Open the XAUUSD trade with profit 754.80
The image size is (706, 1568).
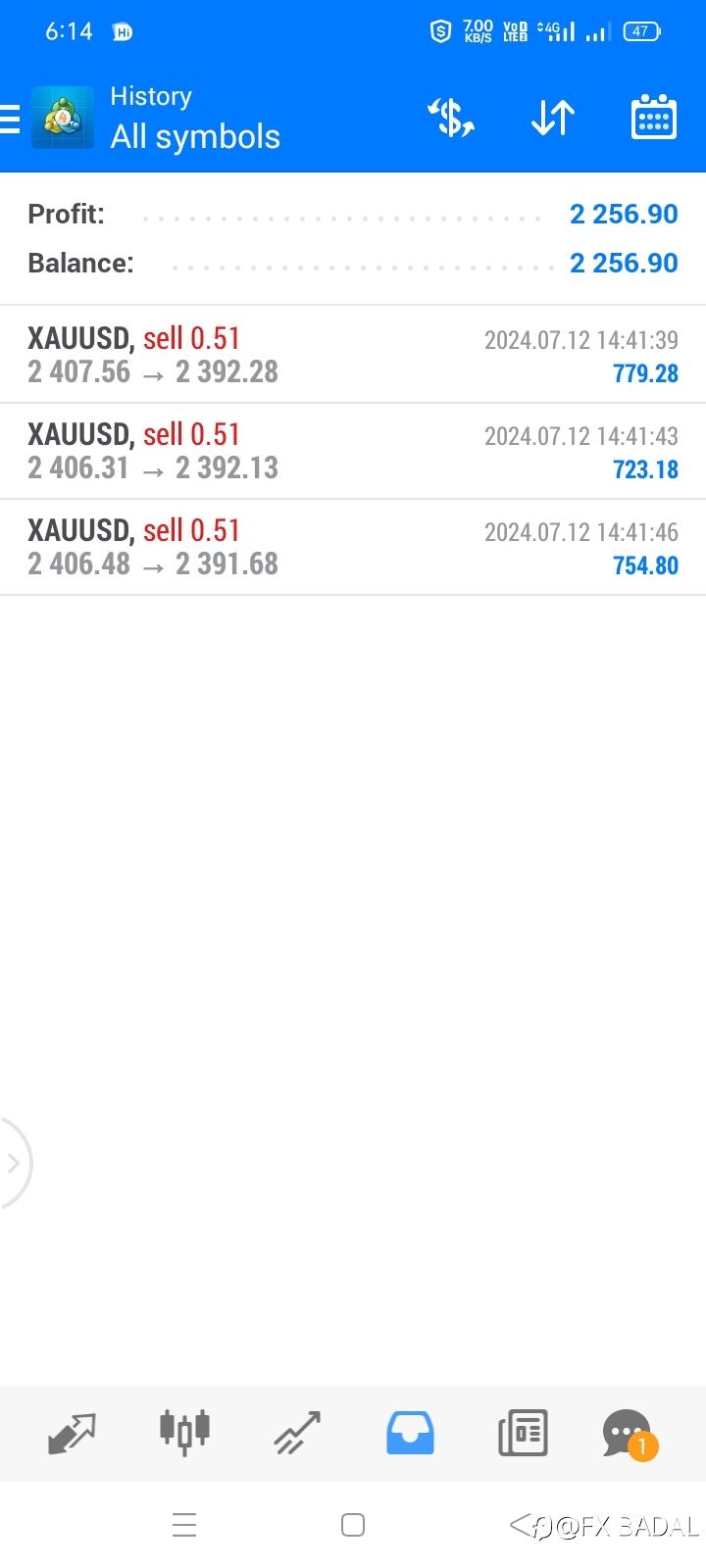pos(353,547)
